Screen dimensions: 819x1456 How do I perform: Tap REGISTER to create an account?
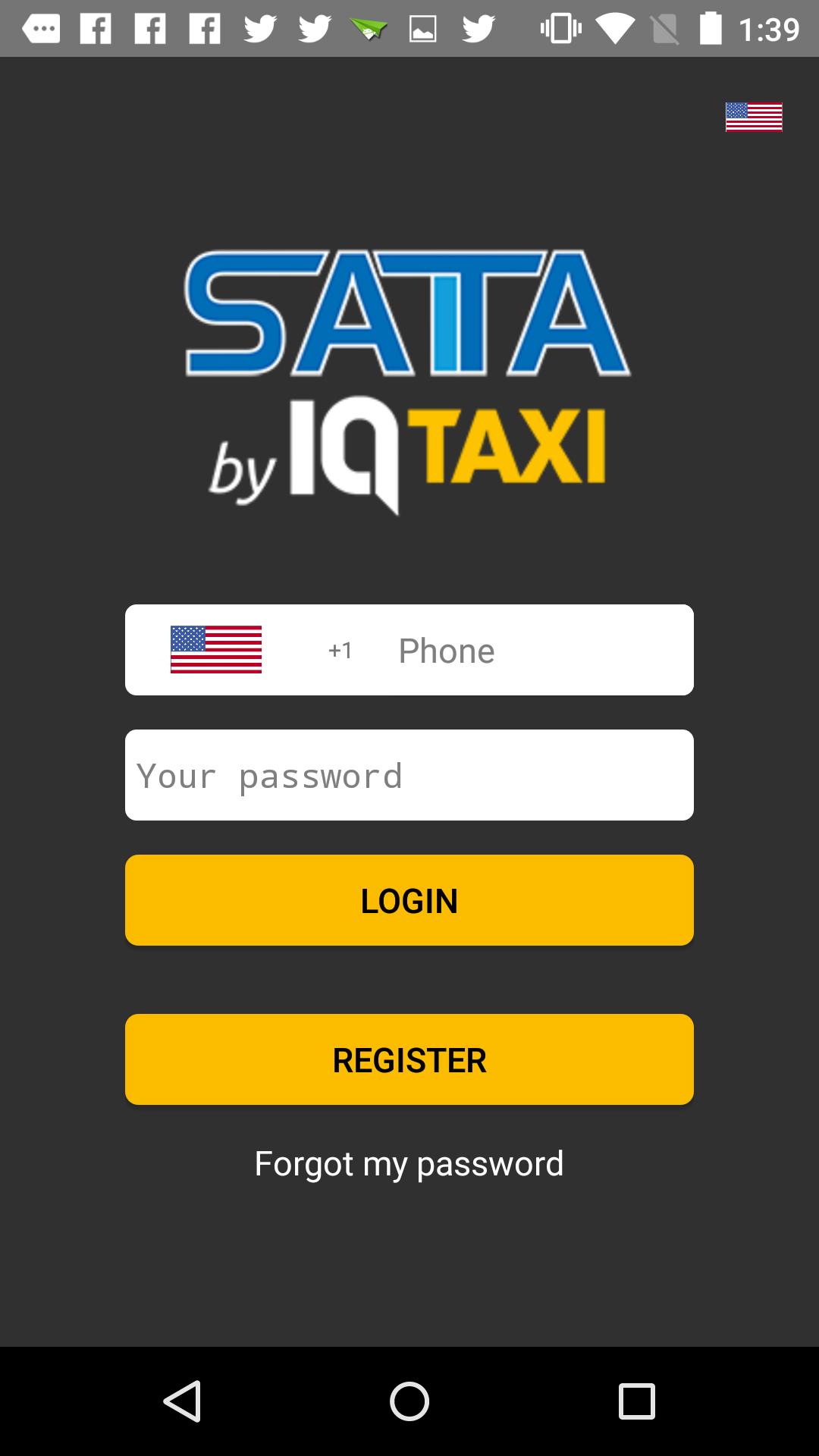(x=409, y=1059)
